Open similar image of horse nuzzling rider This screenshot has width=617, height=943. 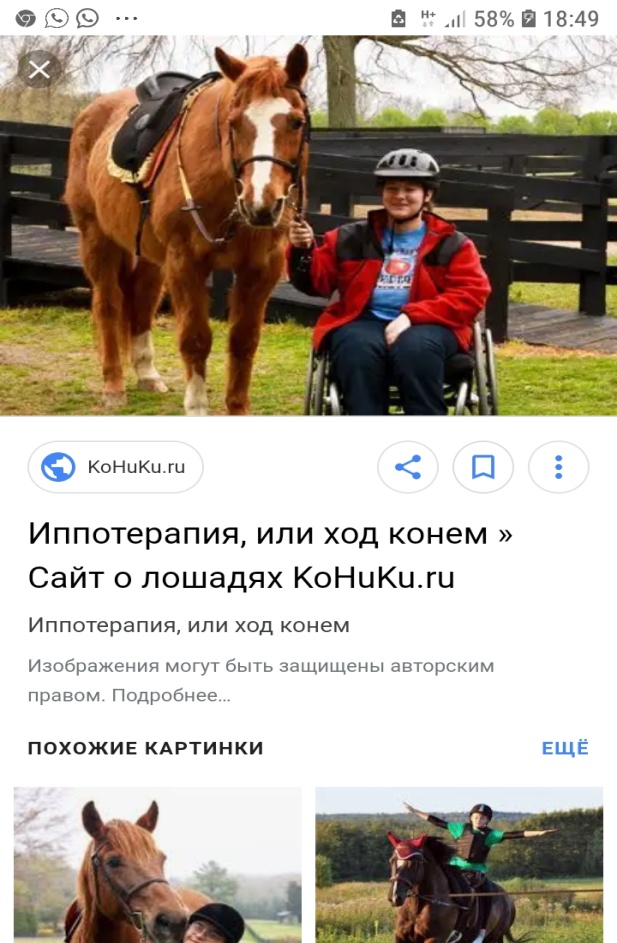(x=157, y=864)
